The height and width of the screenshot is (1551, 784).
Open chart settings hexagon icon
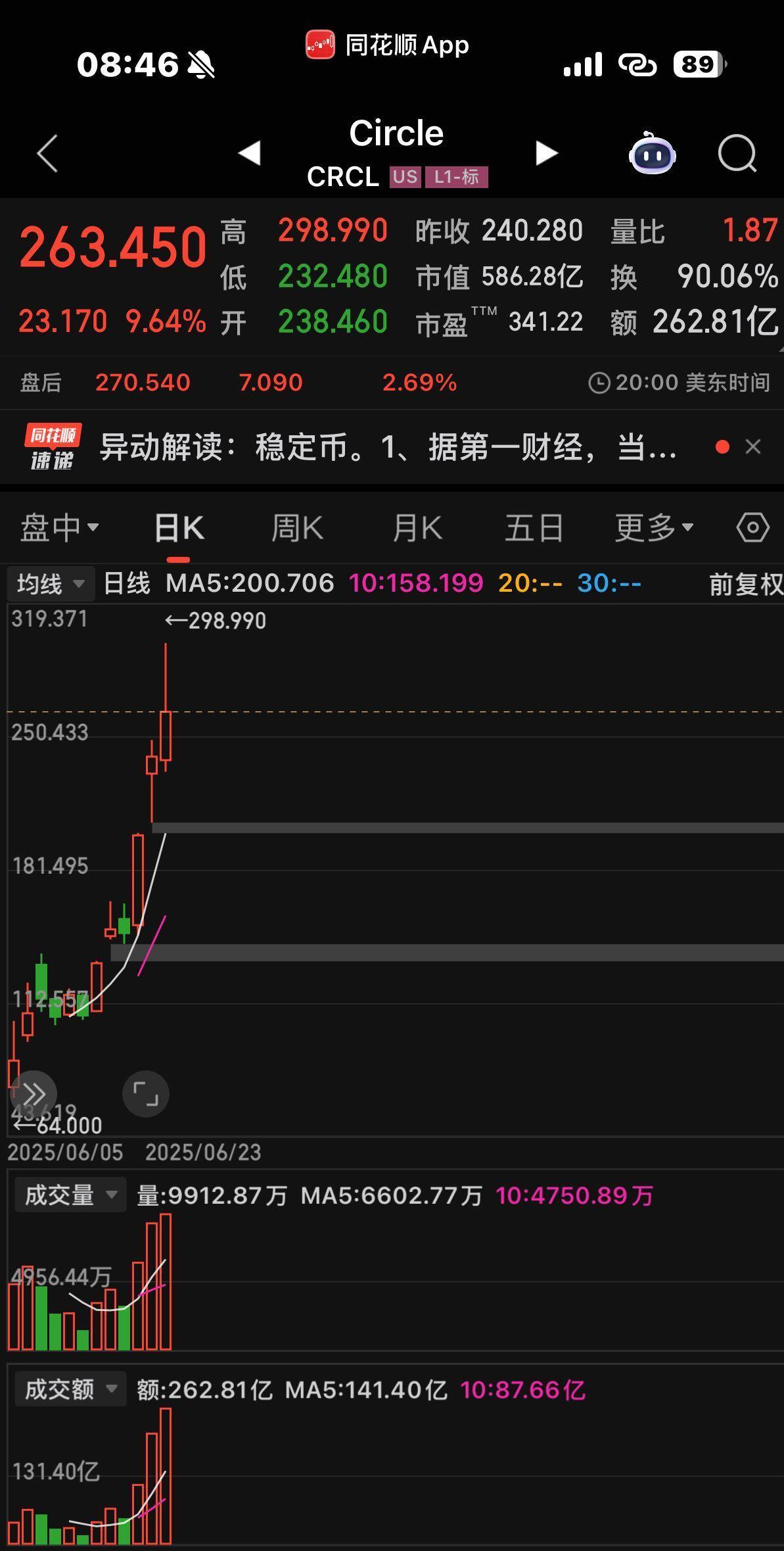click(x=752, y=527)
